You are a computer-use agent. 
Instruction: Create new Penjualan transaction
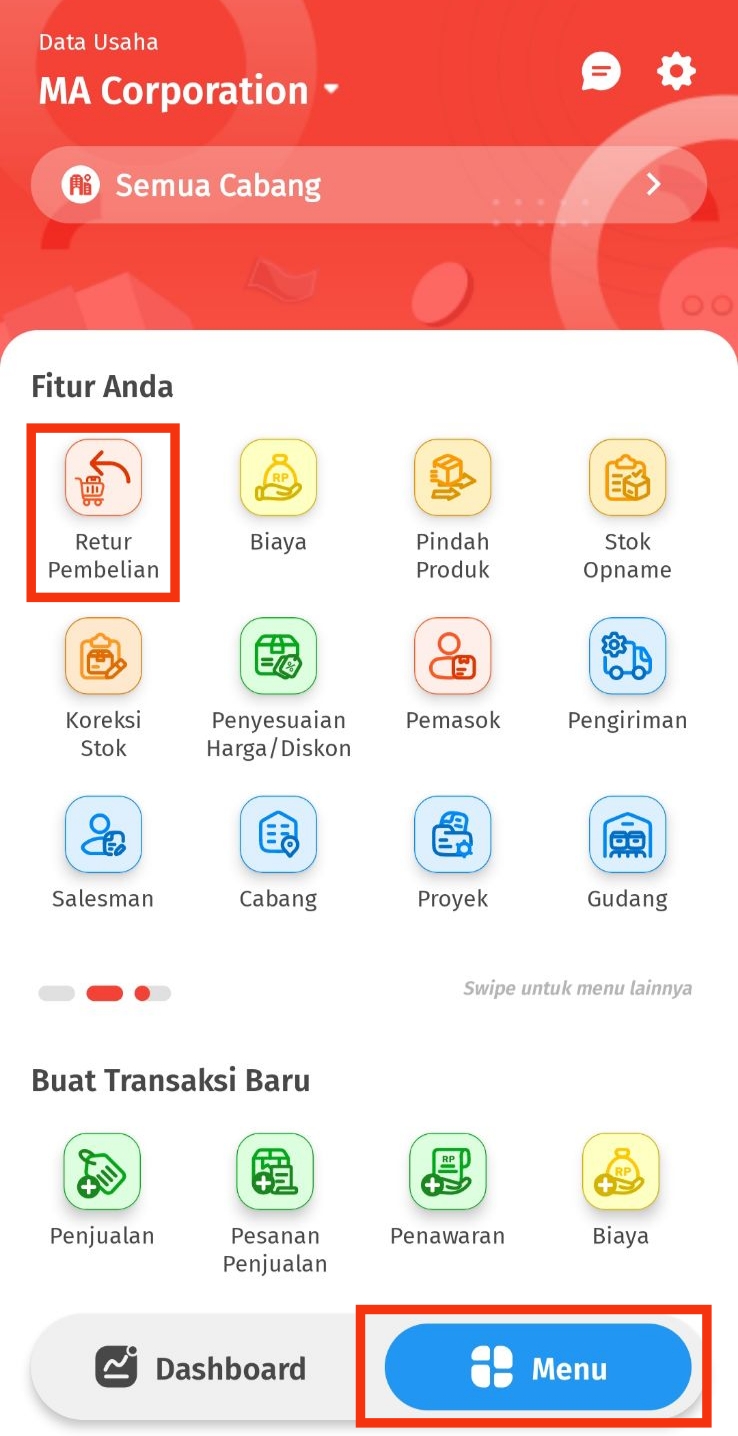[102, 1171]
